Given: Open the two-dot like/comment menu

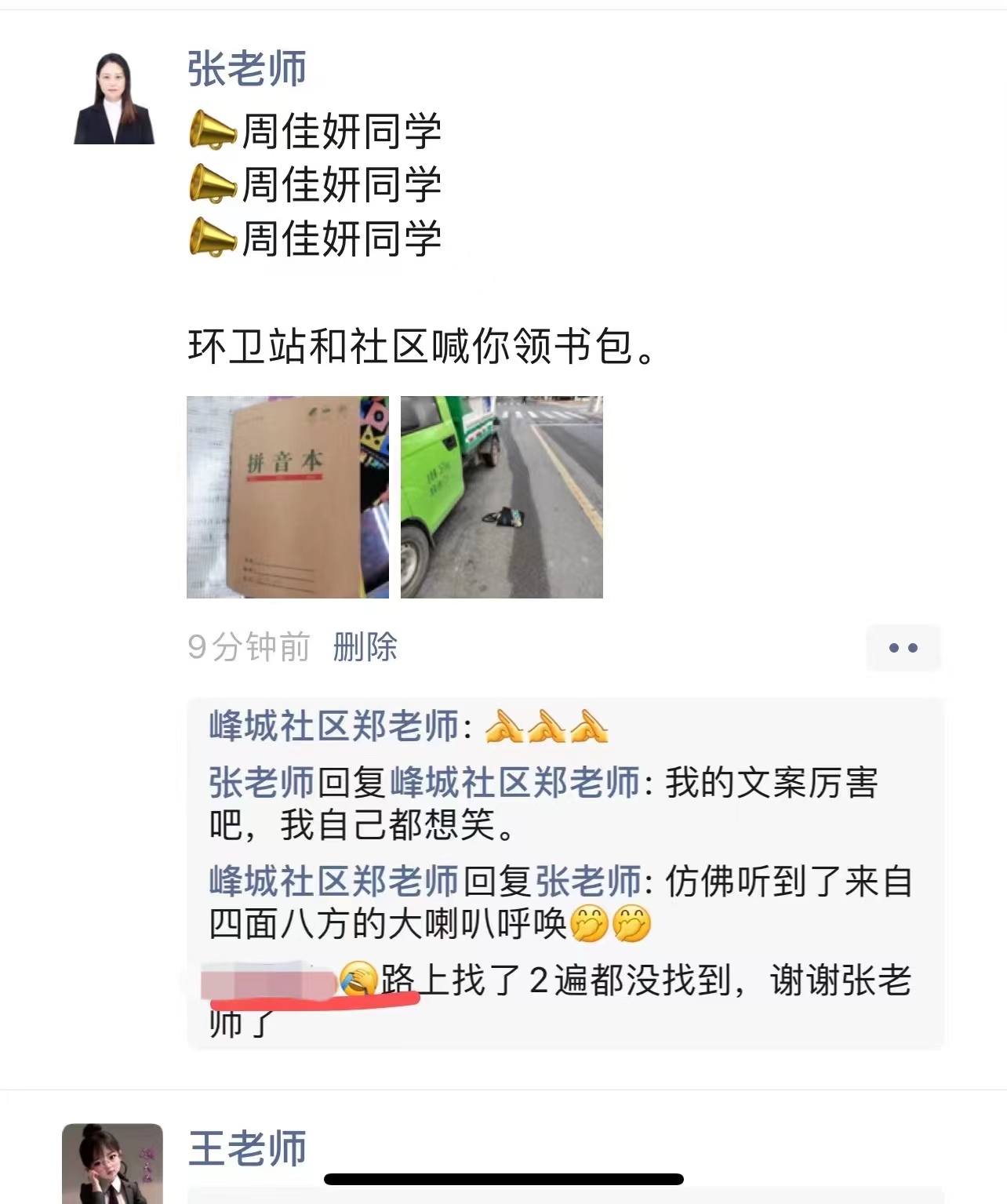Looking at the screenshot, I should coord(903,648).
